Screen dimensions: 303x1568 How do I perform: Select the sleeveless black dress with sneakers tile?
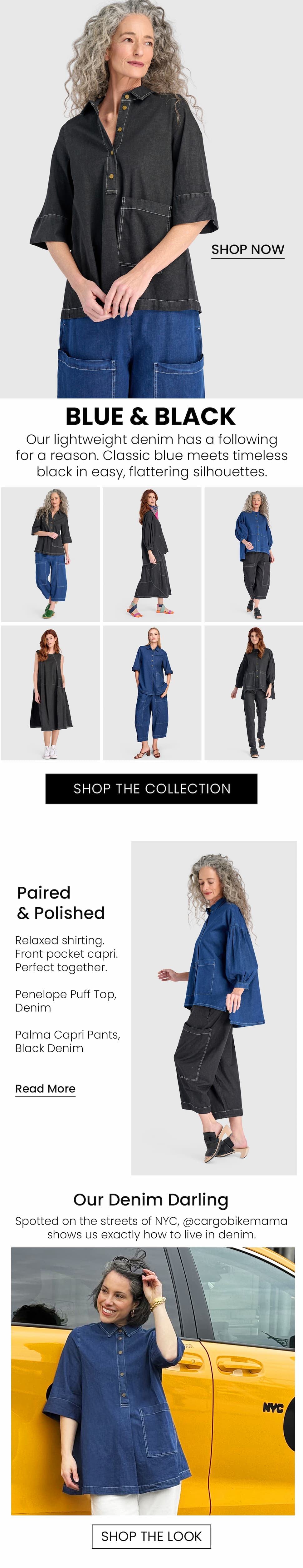[x=51, y=693]
